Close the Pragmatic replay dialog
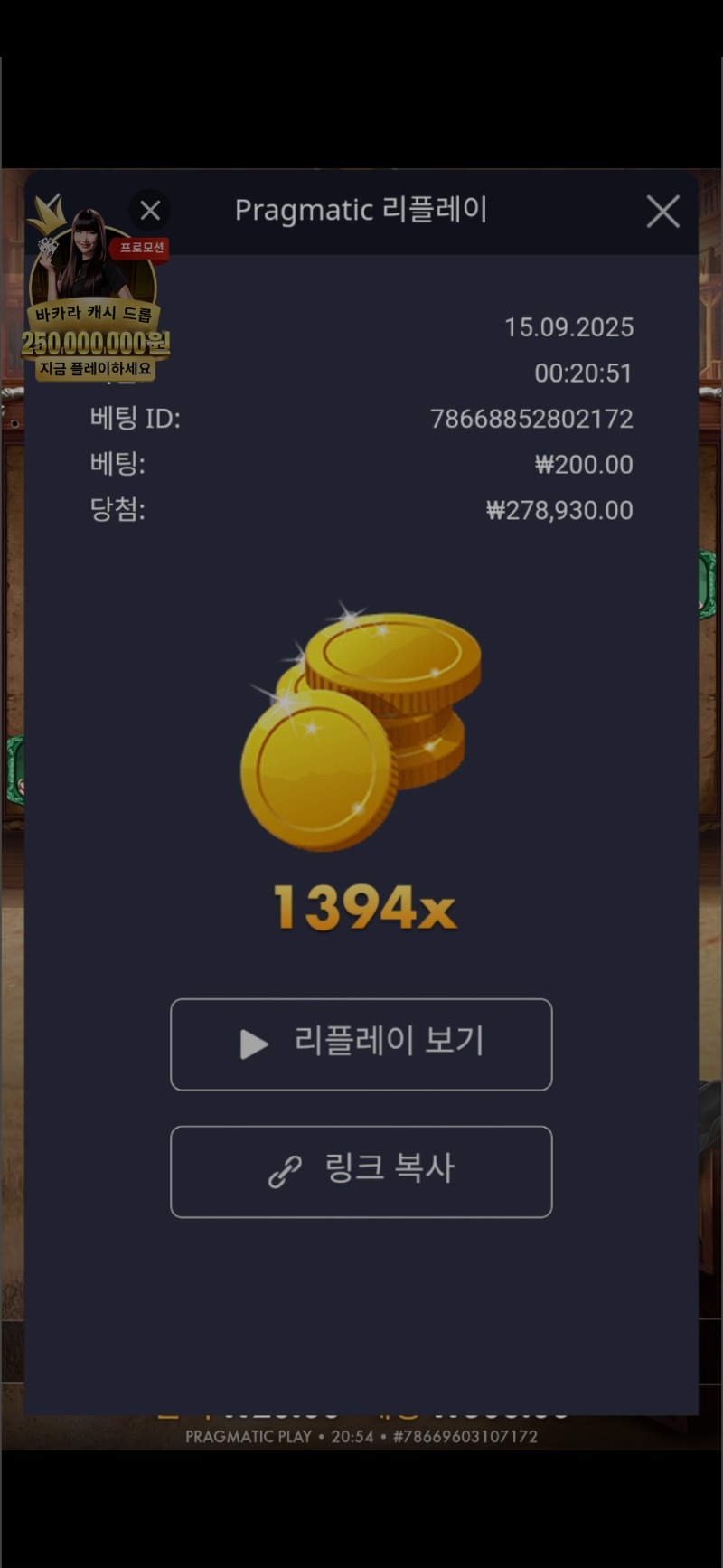This screenshot has width=723, height=1568. point(662,212)
